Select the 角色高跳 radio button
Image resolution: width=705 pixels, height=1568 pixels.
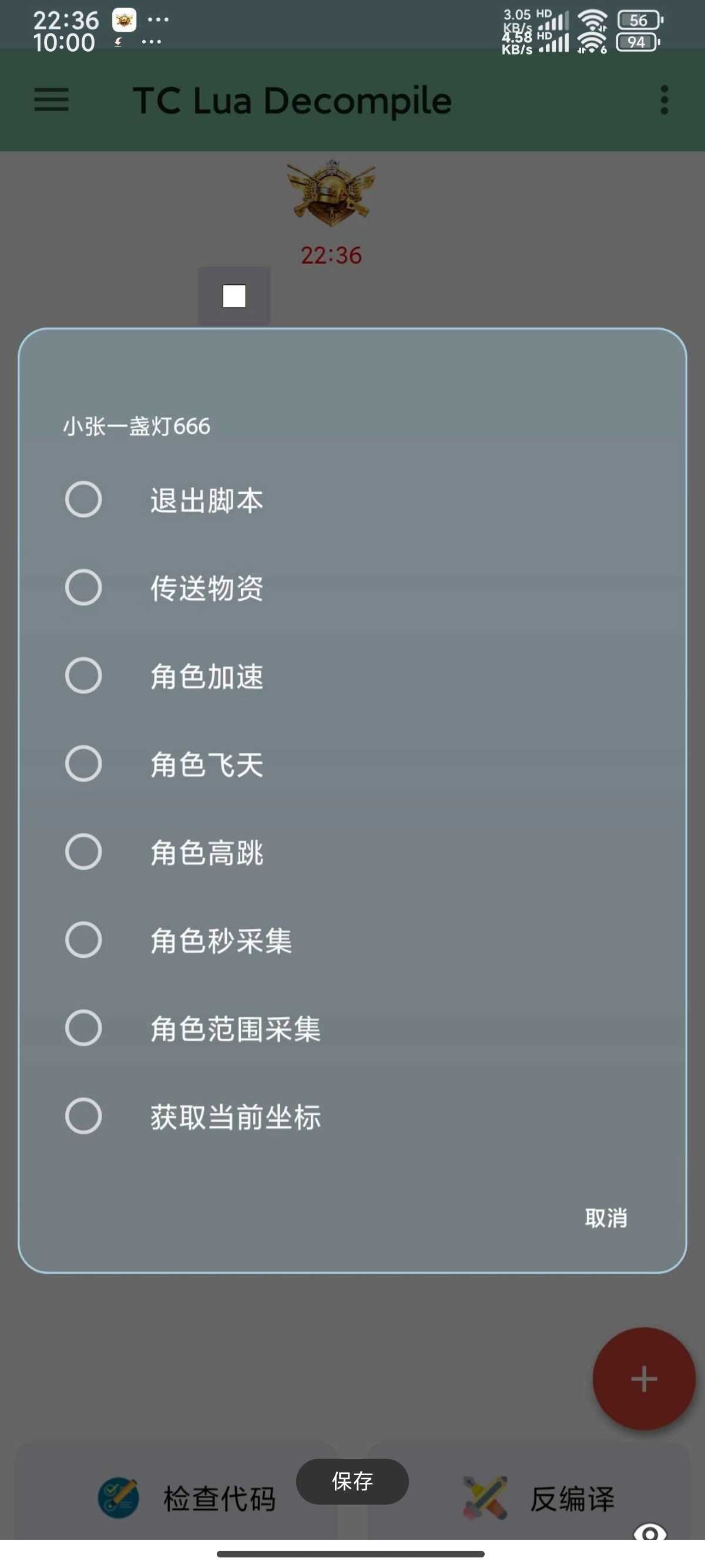(352, 852)
